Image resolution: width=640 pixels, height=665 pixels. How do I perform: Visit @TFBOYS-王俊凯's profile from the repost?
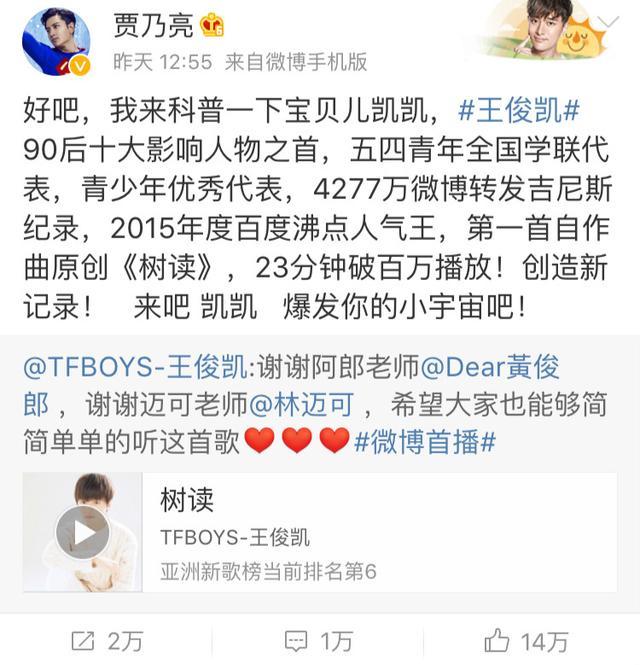click(x=133, y=367)
